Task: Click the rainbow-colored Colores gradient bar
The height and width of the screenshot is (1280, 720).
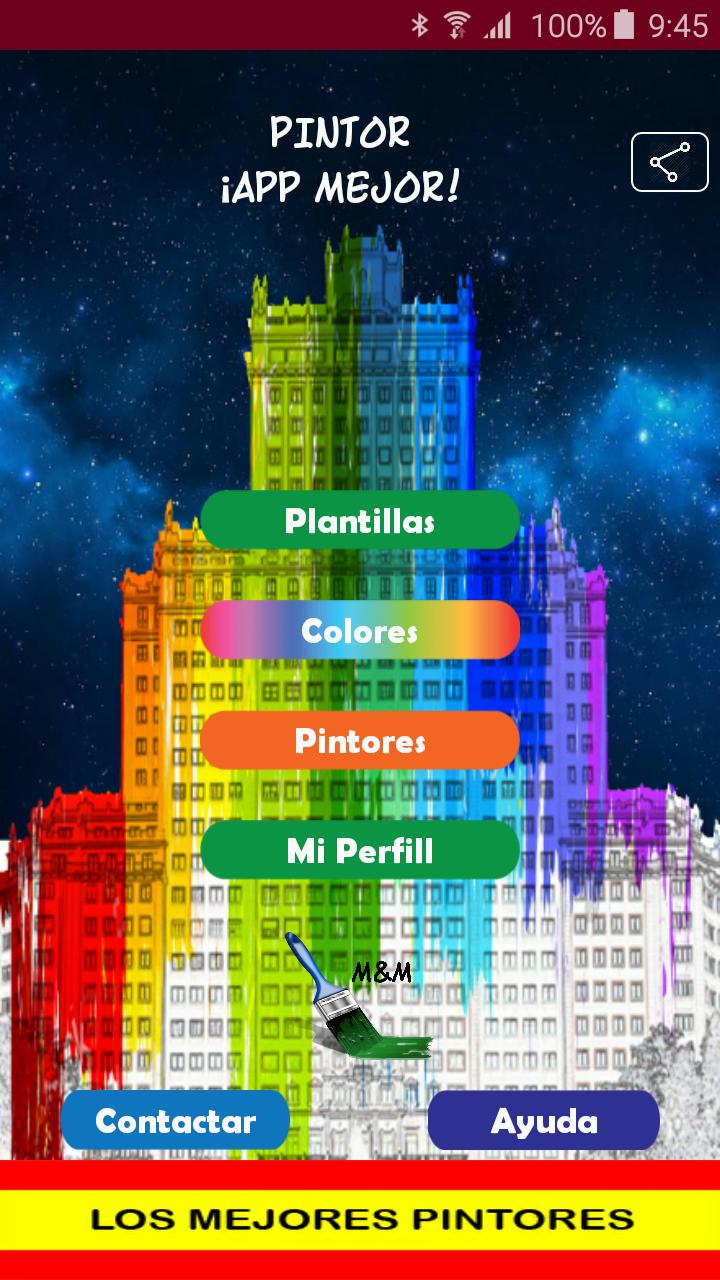Action: (360, 630)
